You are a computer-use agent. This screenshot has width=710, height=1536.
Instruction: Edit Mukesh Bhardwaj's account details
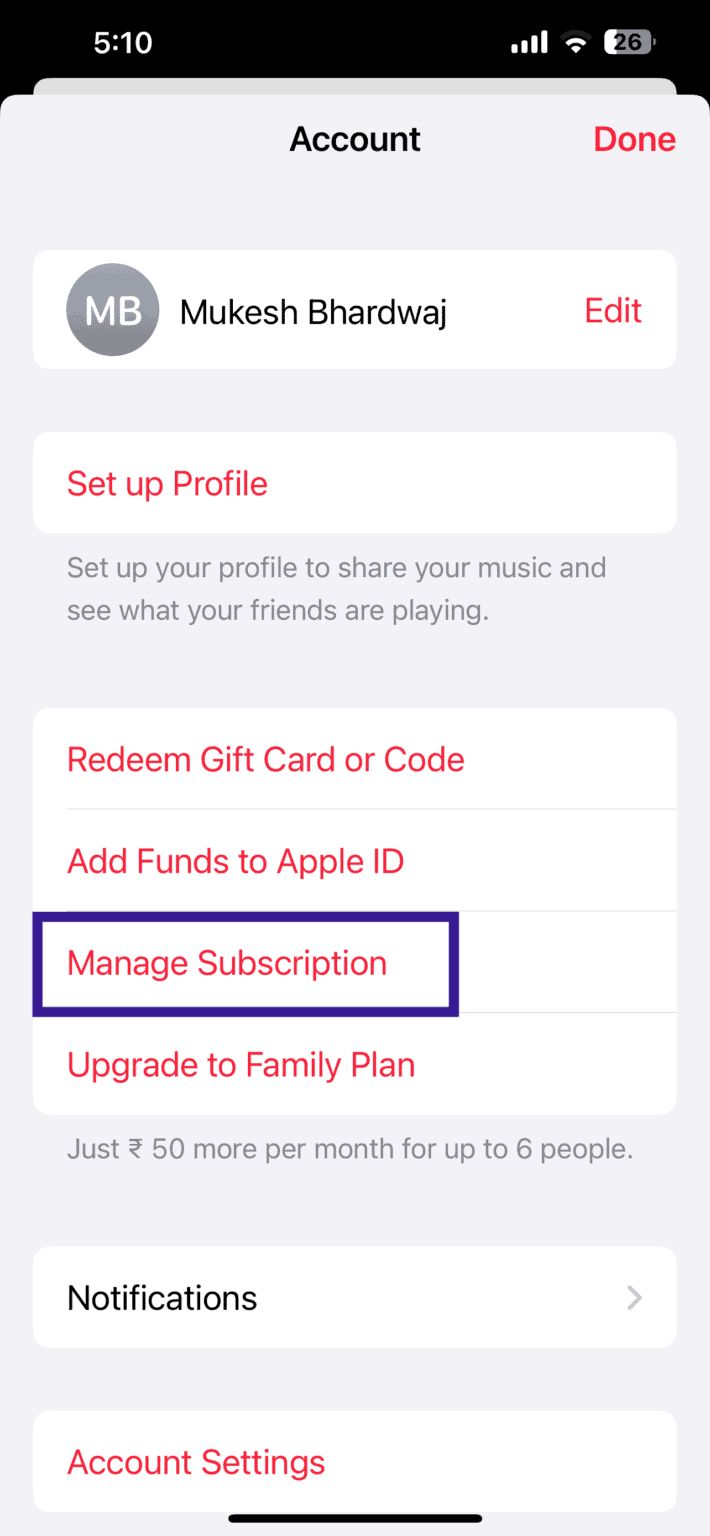[x=612, y=311]
